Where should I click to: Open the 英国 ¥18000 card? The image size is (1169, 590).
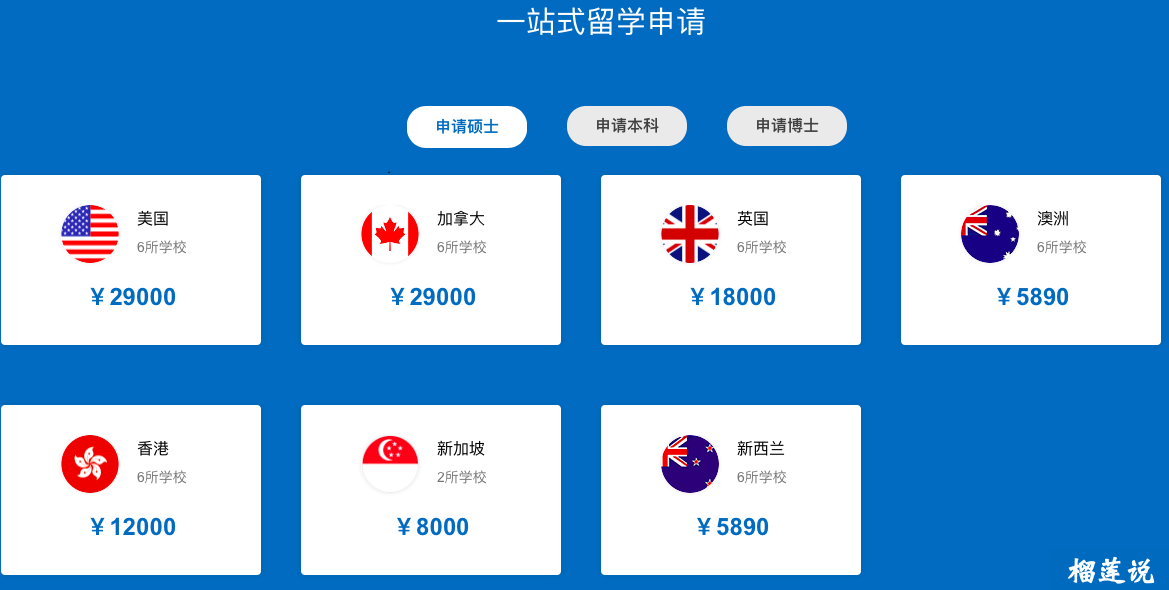click(x=731, y=260)
